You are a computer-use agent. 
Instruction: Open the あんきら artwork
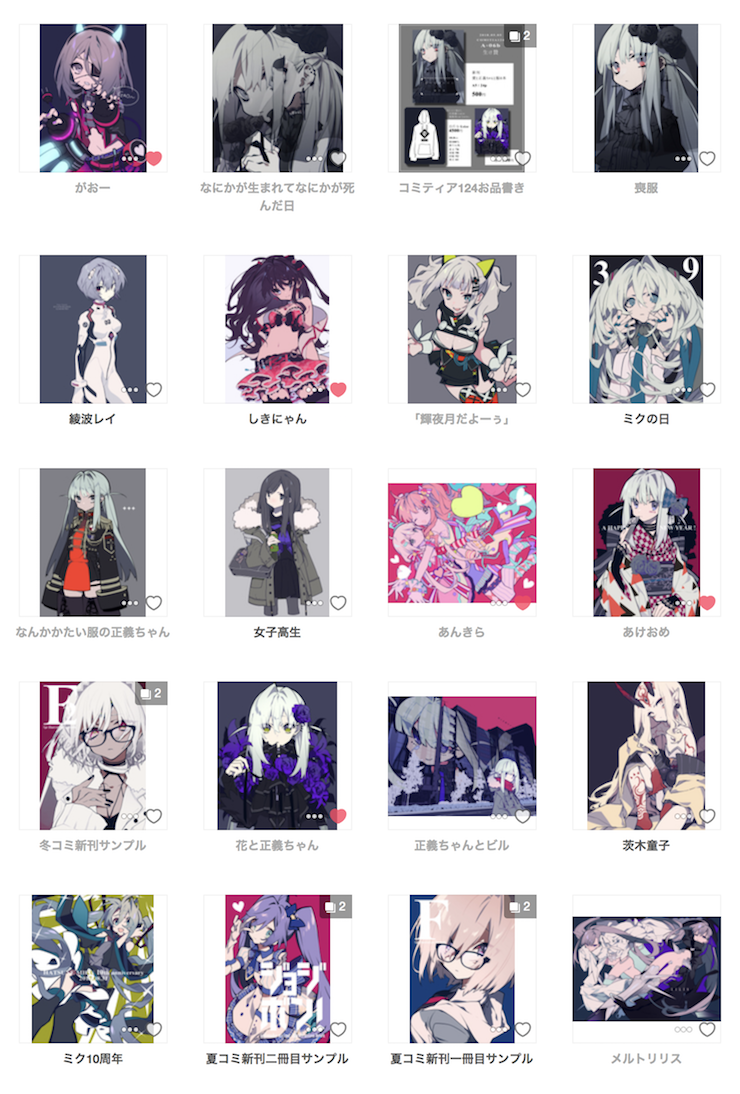[x=461, y=541]
